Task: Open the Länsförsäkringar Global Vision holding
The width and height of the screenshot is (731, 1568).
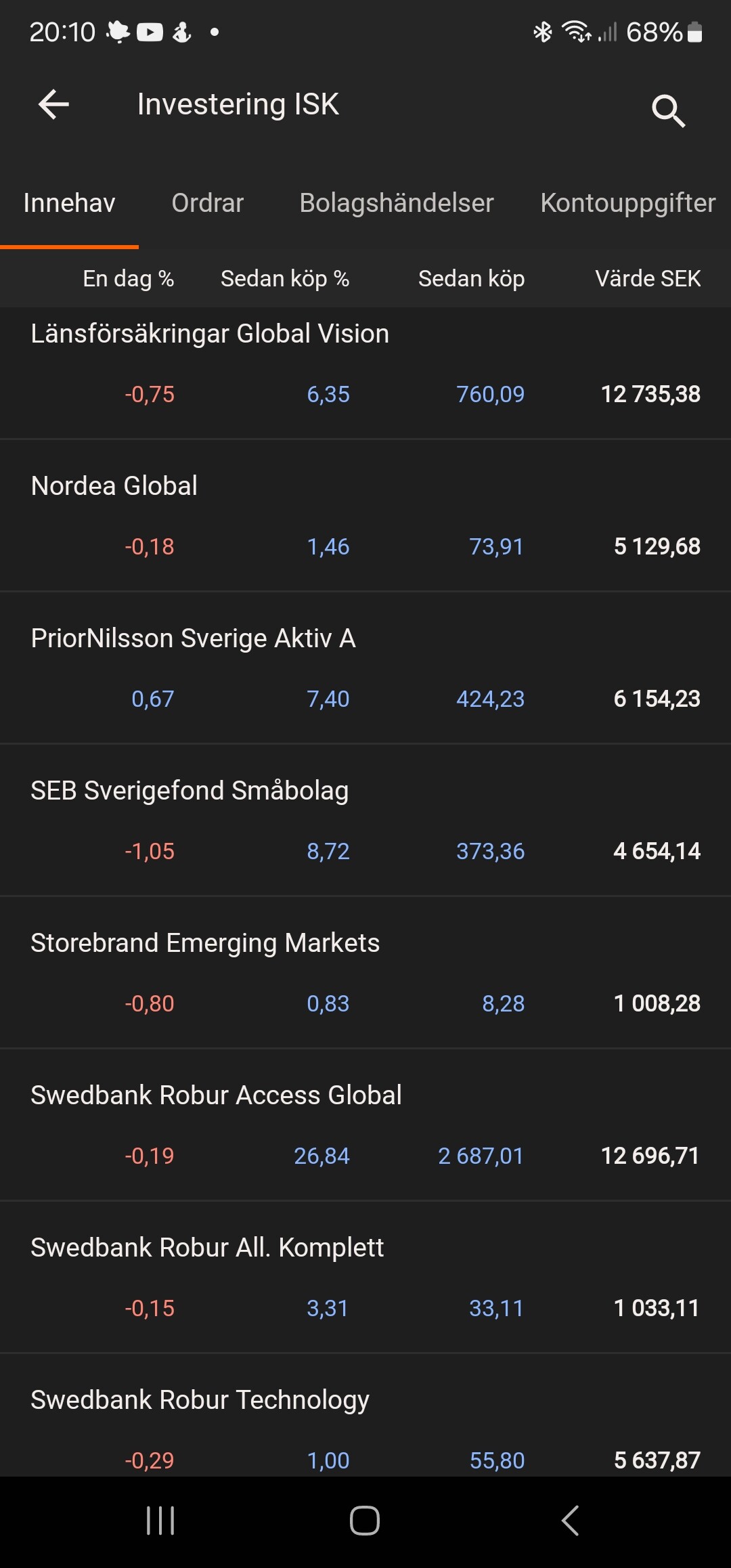Action: tap(365, 372)
